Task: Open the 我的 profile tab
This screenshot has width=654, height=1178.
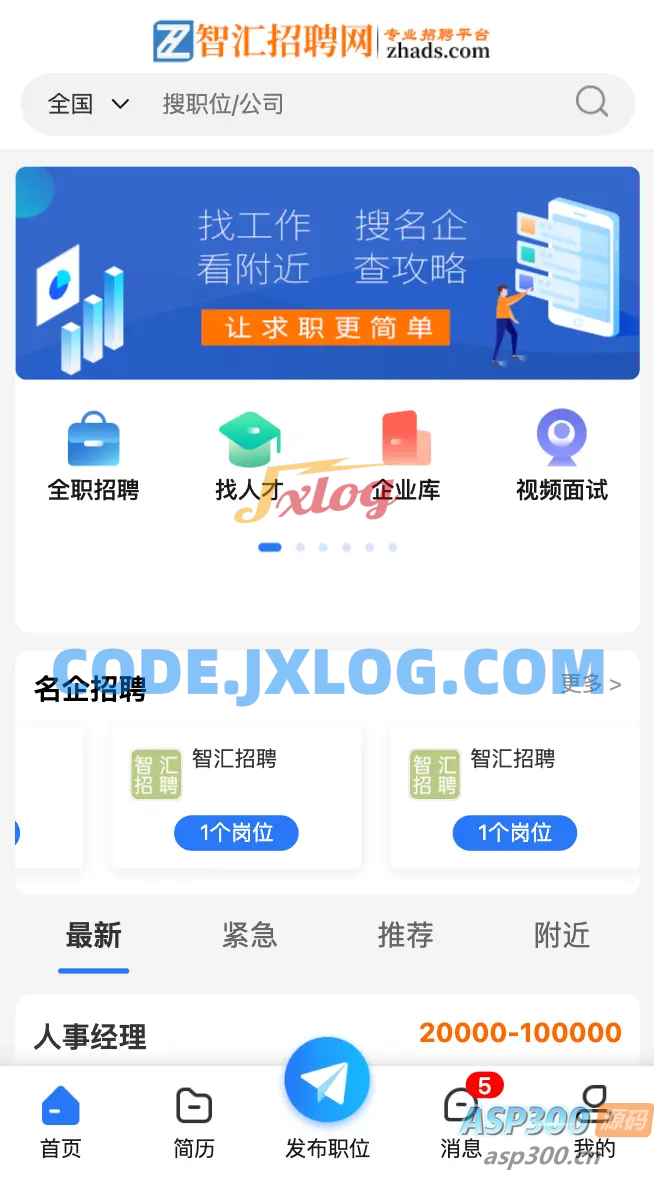Action: [595, 1122]
